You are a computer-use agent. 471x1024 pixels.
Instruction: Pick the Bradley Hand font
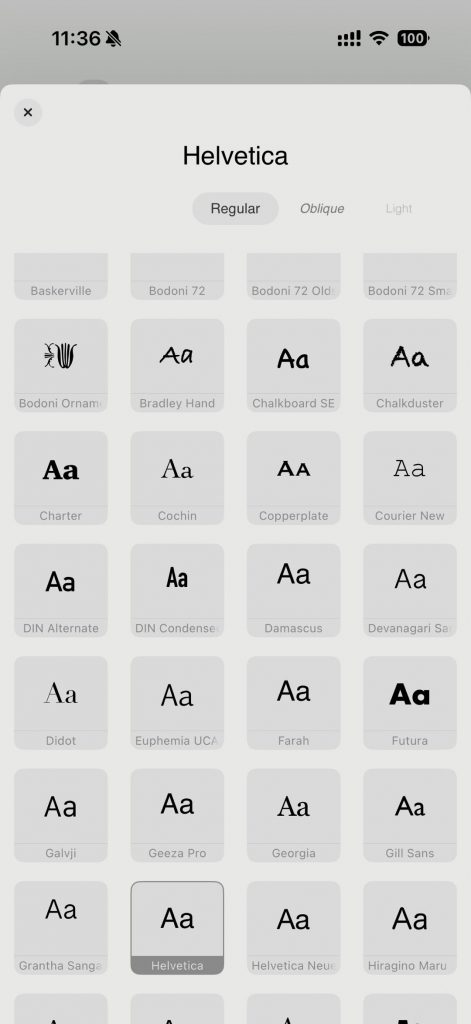[177, 366]
